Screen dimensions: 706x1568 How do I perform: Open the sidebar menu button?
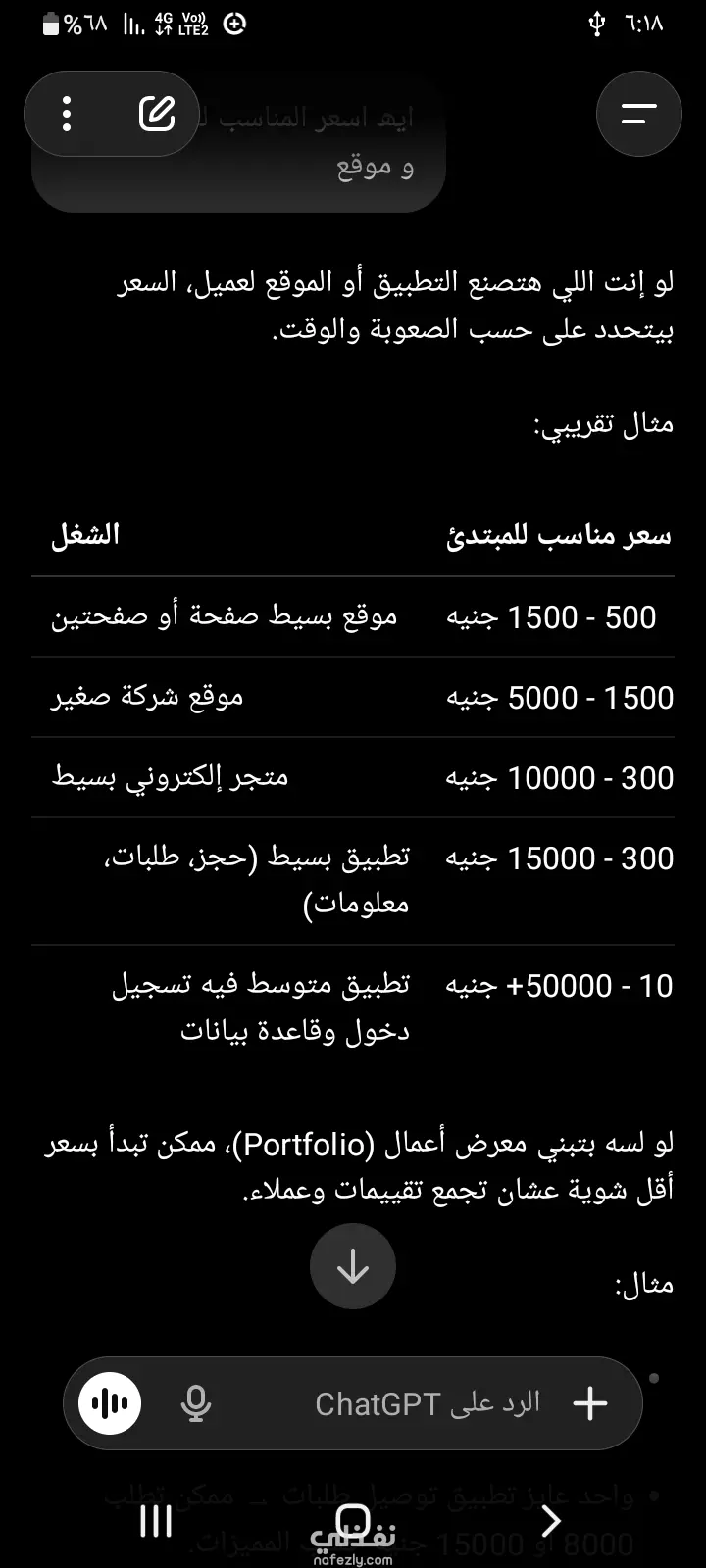pos(639,114)
